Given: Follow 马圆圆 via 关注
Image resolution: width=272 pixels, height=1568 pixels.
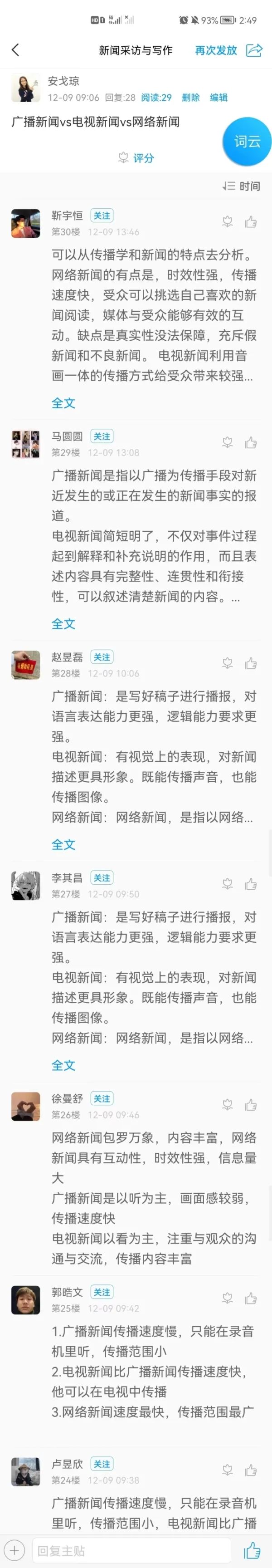Looking at the screenshot, I should coord(102,436).
